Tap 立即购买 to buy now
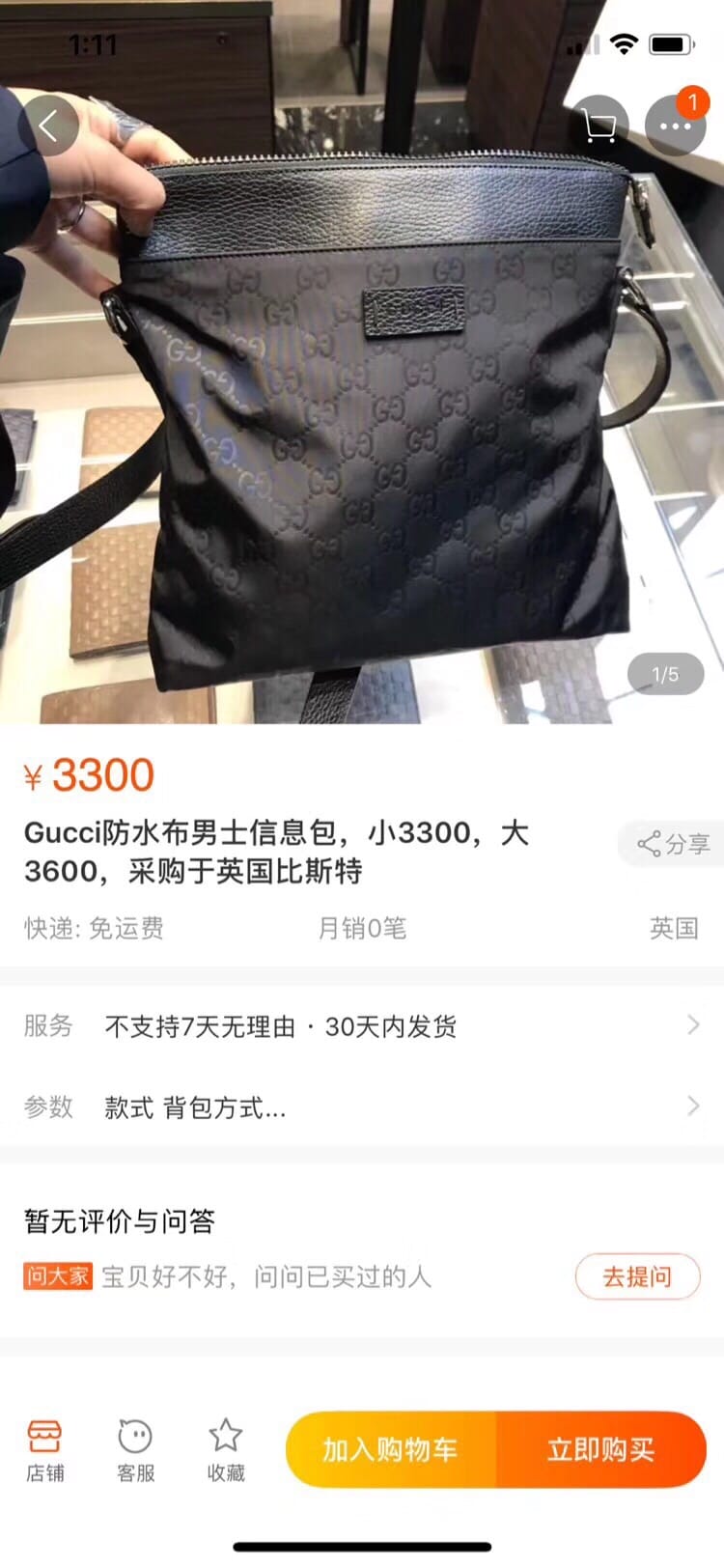Screen dimensions: 724x1568 point(601,1449)
